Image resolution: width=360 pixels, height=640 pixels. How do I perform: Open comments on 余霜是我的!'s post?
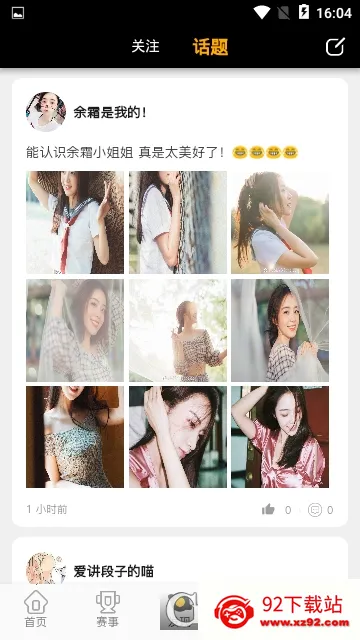click(315, 510)
